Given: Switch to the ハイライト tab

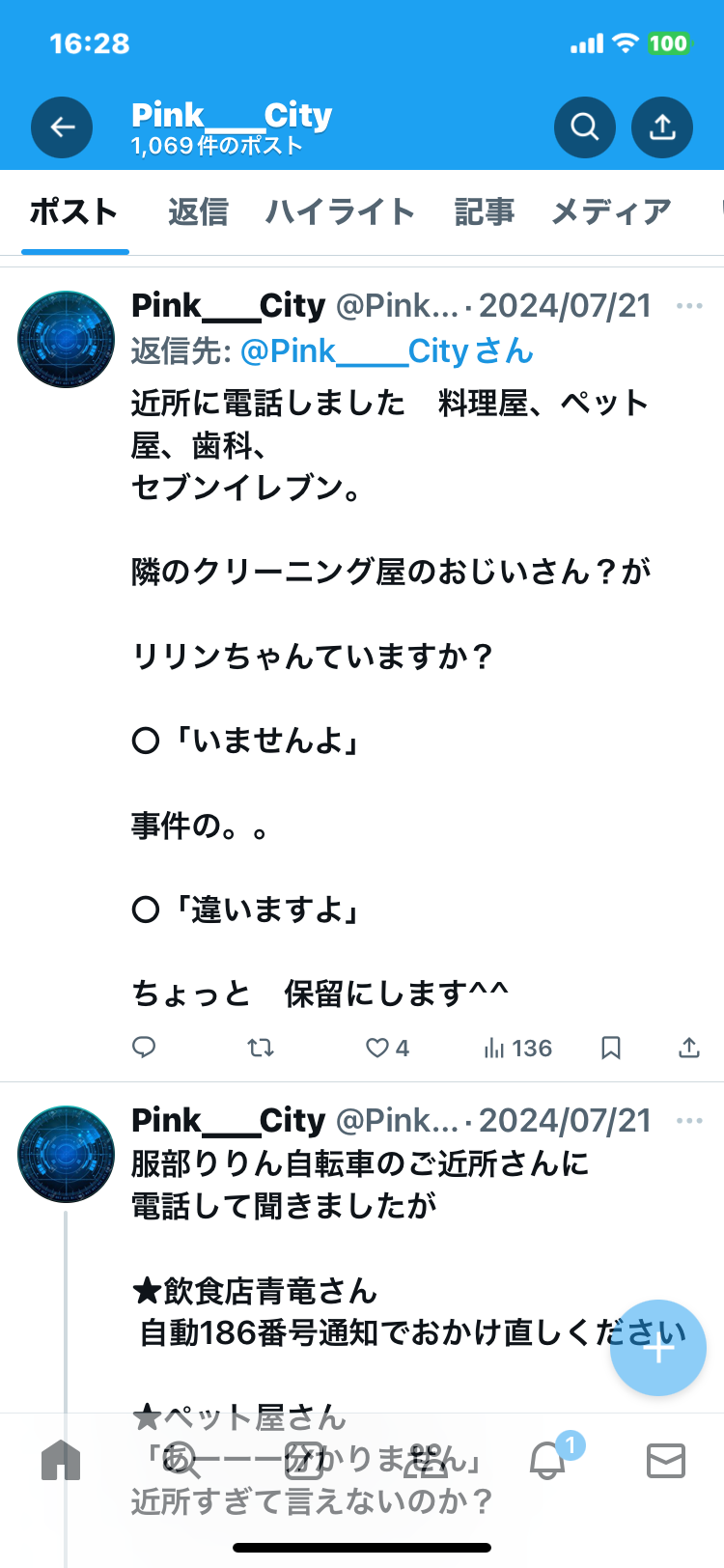Looking at the screenshot, I should pos(340,211).
